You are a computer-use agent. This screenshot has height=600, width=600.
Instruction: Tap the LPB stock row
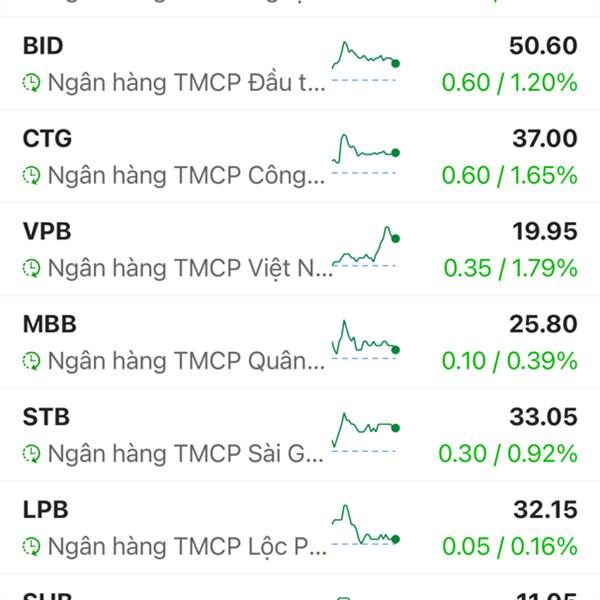click(300, 528)
